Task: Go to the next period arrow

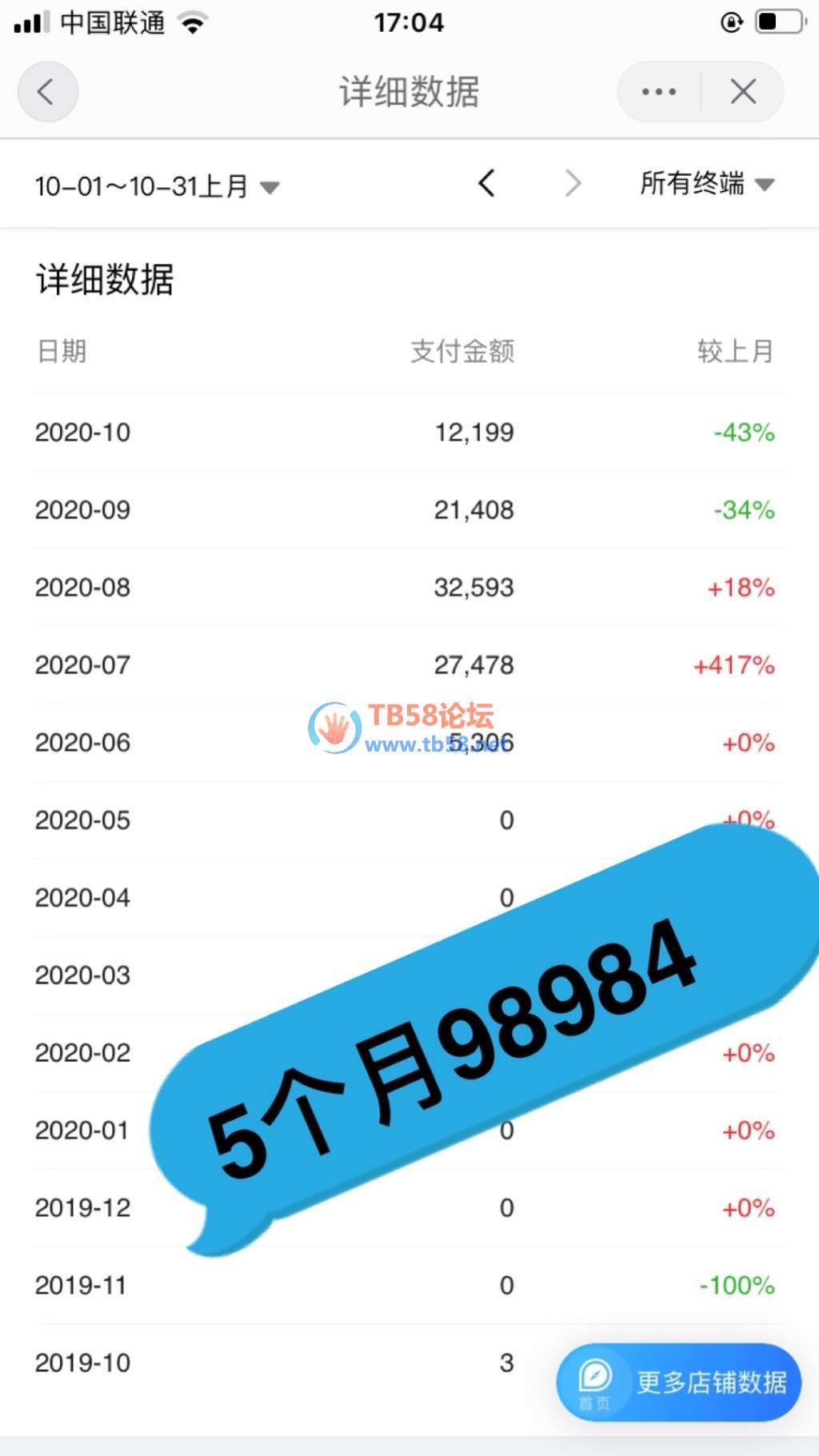Action: [x=573, y=183]
